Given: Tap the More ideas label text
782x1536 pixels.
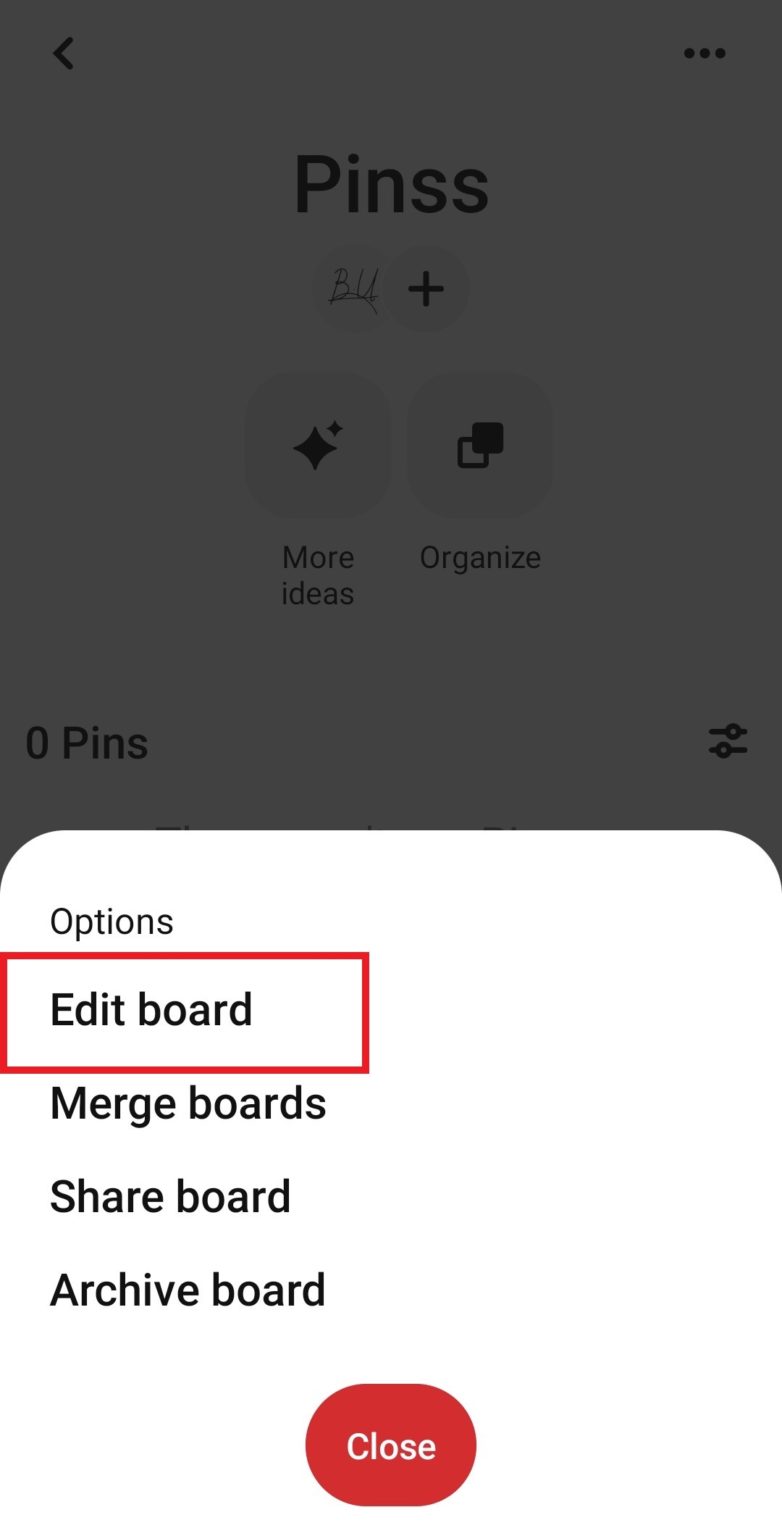Looking at the screenshot, I should [x=317, y=575].
